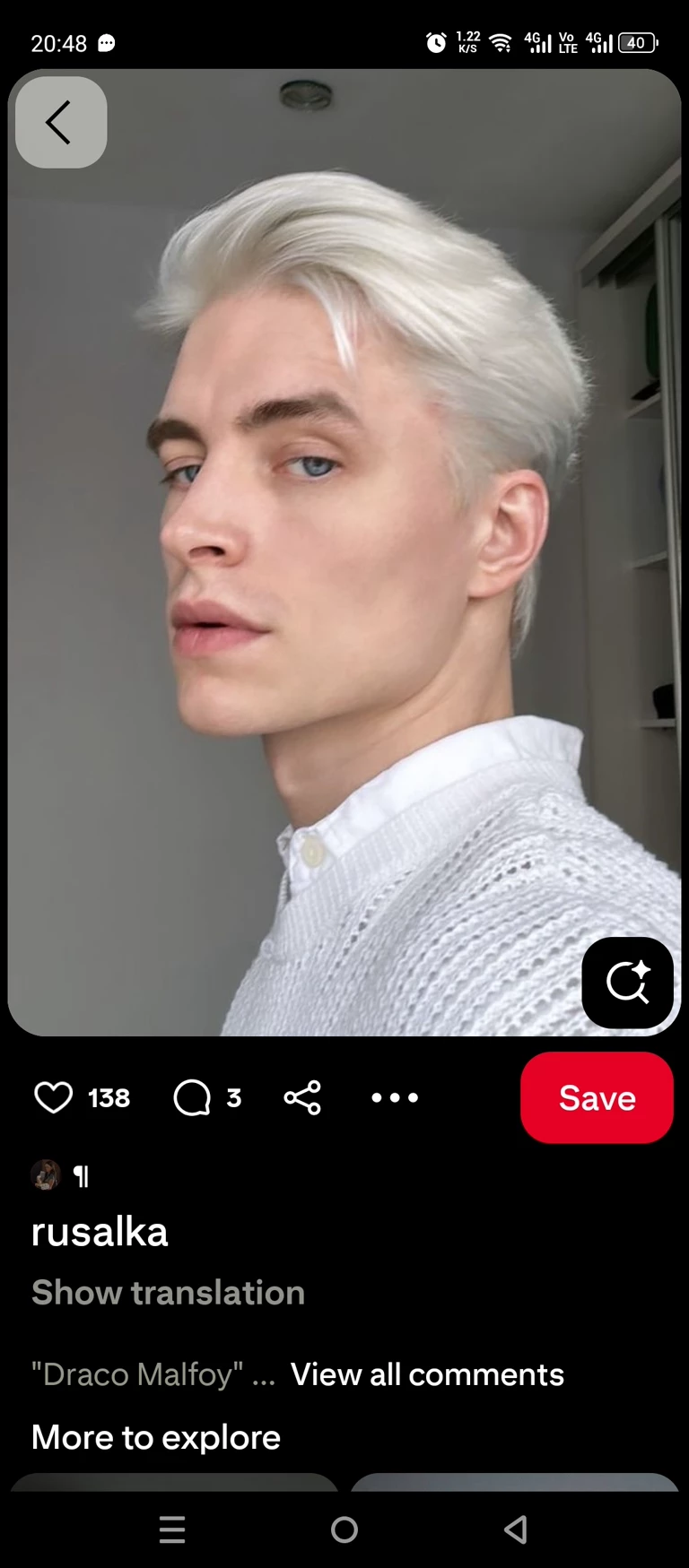
Task: Tap Show translation
Action: point(168,1293)
